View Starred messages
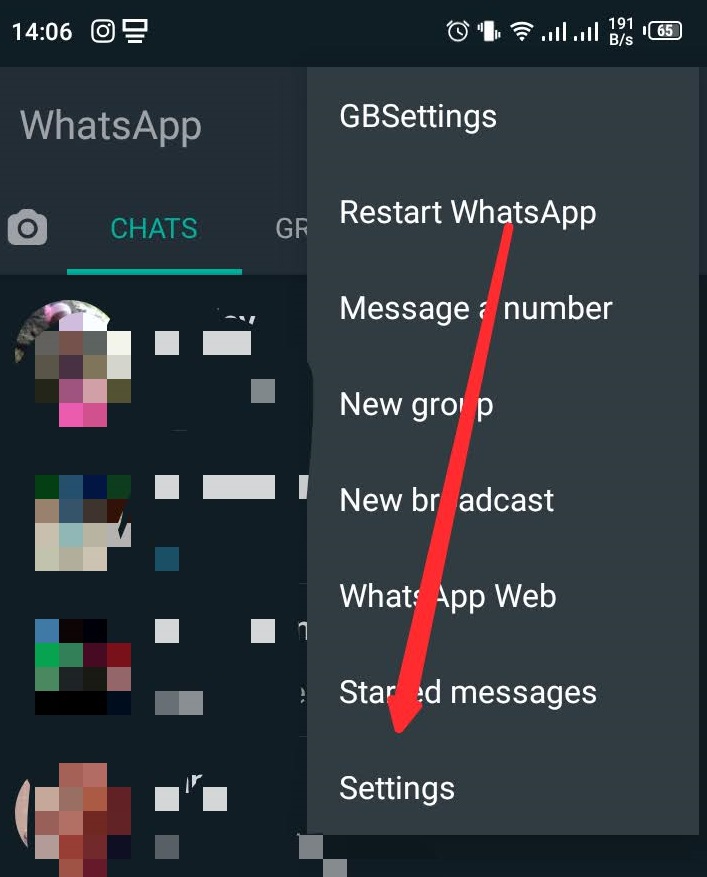The height and width of the screenshot is (877, 707). coord(467,692)
